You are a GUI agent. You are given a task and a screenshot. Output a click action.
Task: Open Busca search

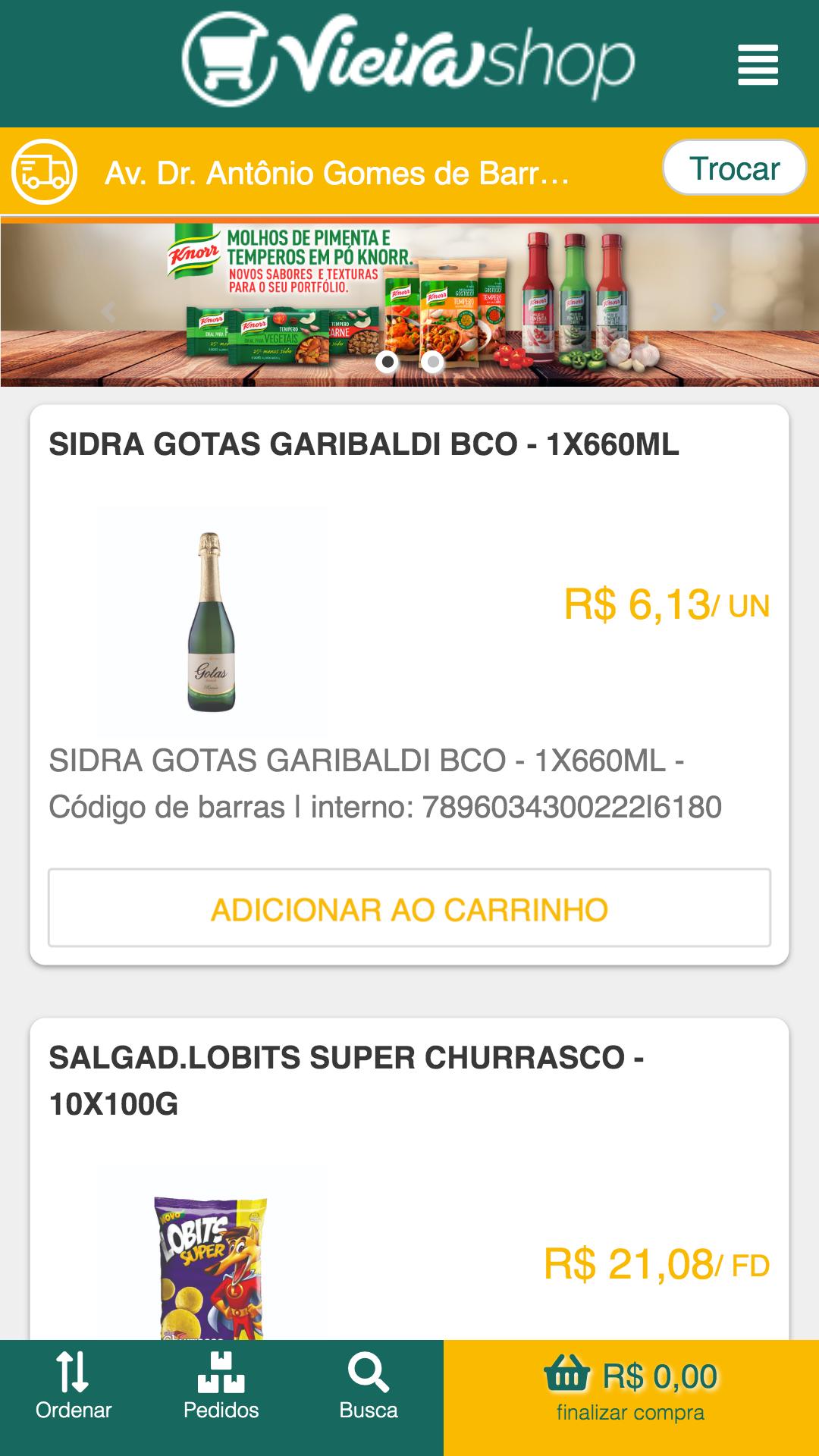click(369, 1386)
